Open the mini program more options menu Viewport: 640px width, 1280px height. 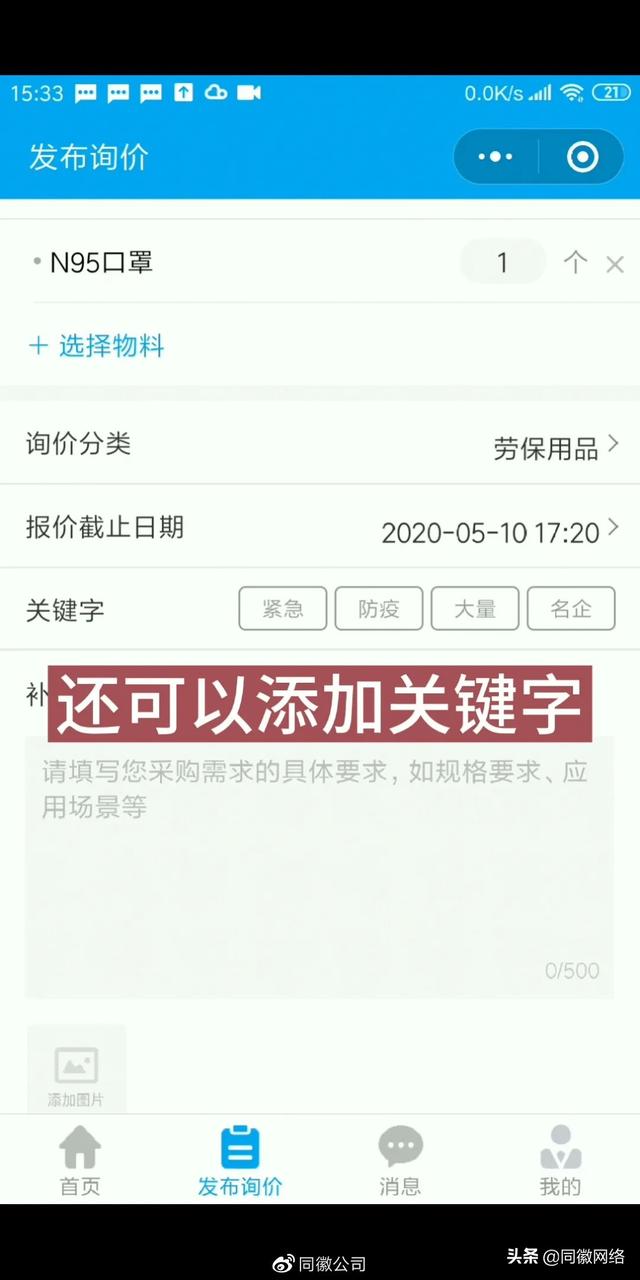496,157
